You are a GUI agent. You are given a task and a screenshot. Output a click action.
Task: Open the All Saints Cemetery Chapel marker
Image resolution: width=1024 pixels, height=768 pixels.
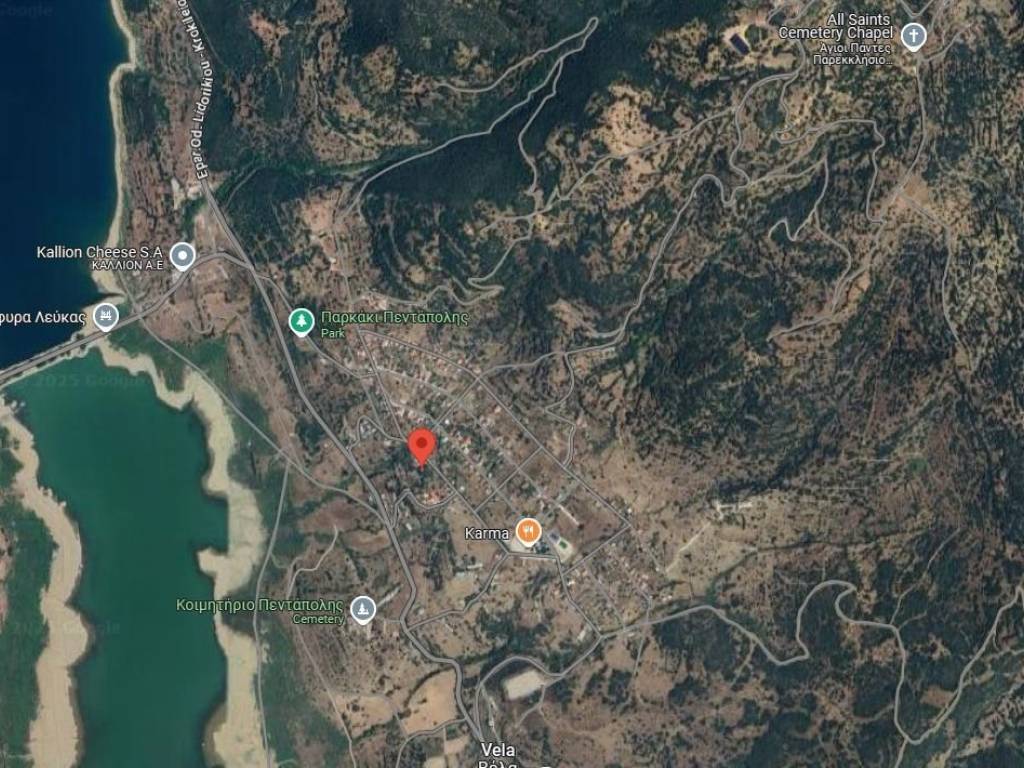(x=912, y=38)
